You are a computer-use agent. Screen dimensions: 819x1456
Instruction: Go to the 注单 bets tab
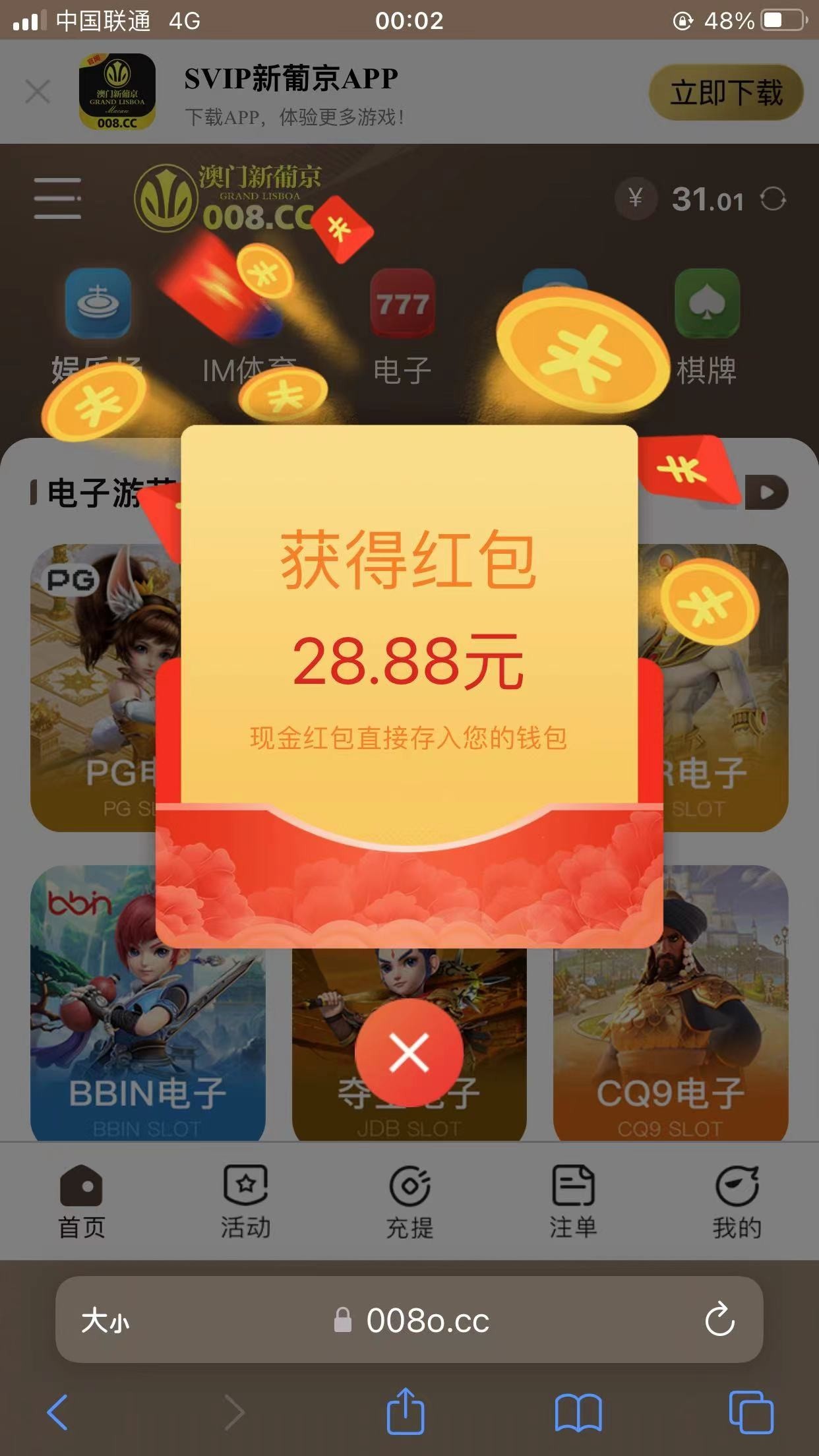point(573,1201)
